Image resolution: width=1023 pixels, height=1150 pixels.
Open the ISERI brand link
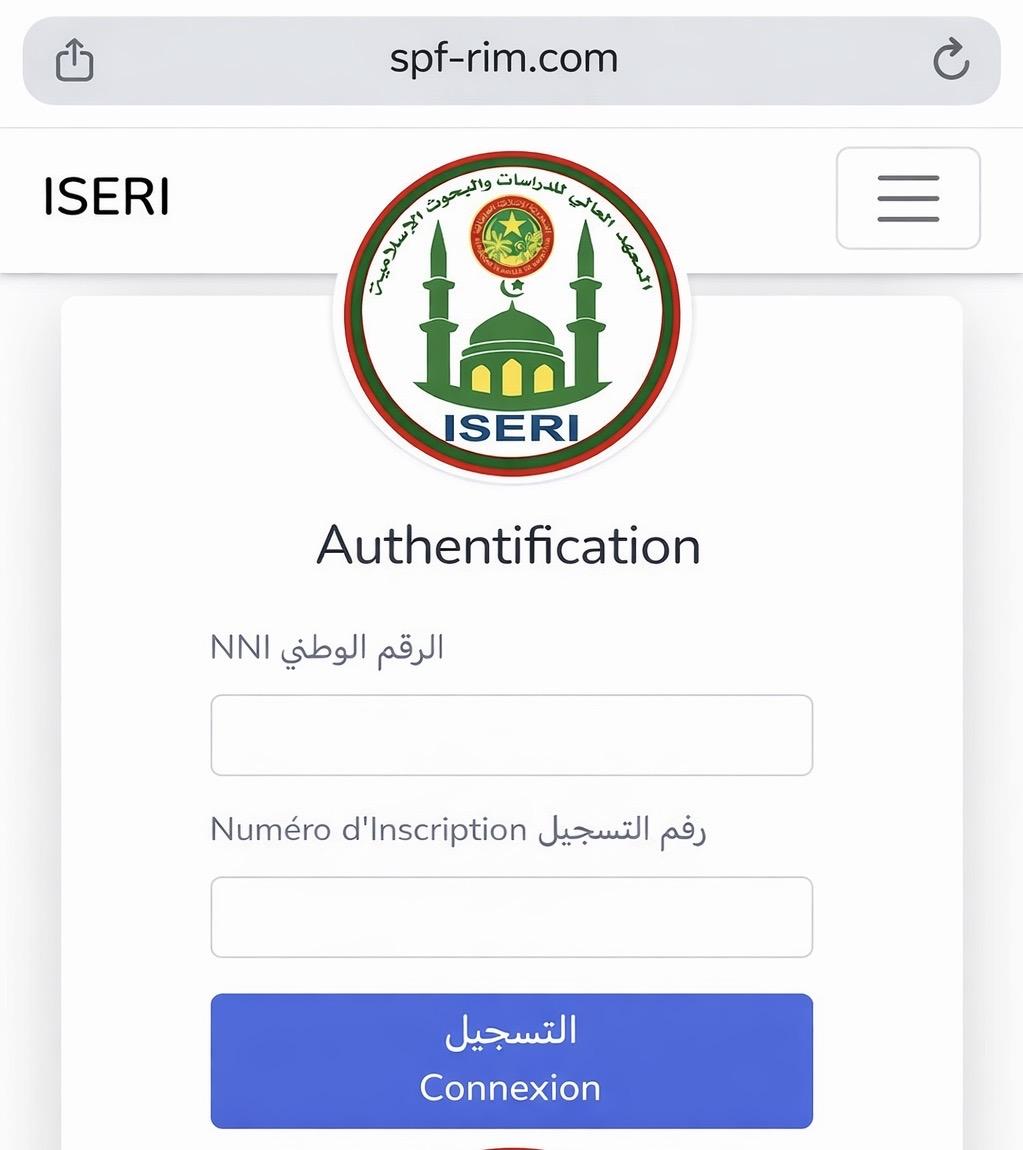tap(107, 197)
